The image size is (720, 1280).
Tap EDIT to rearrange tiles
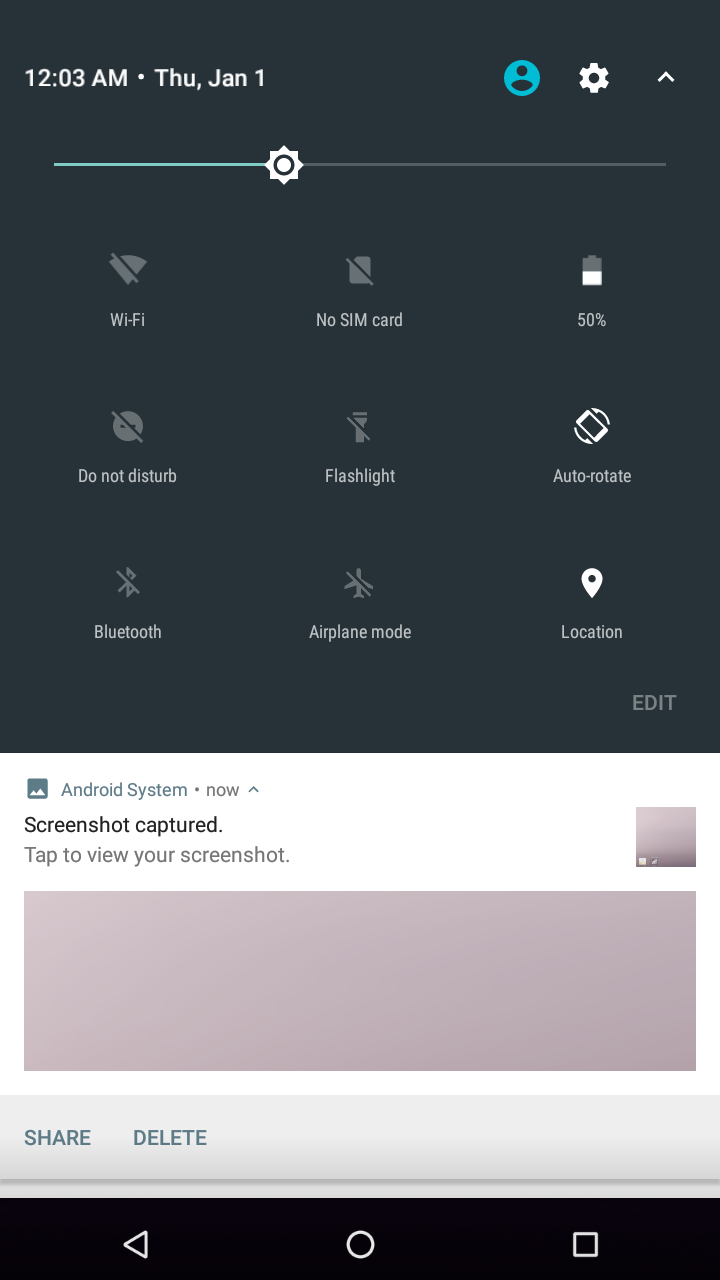(654, 703)
